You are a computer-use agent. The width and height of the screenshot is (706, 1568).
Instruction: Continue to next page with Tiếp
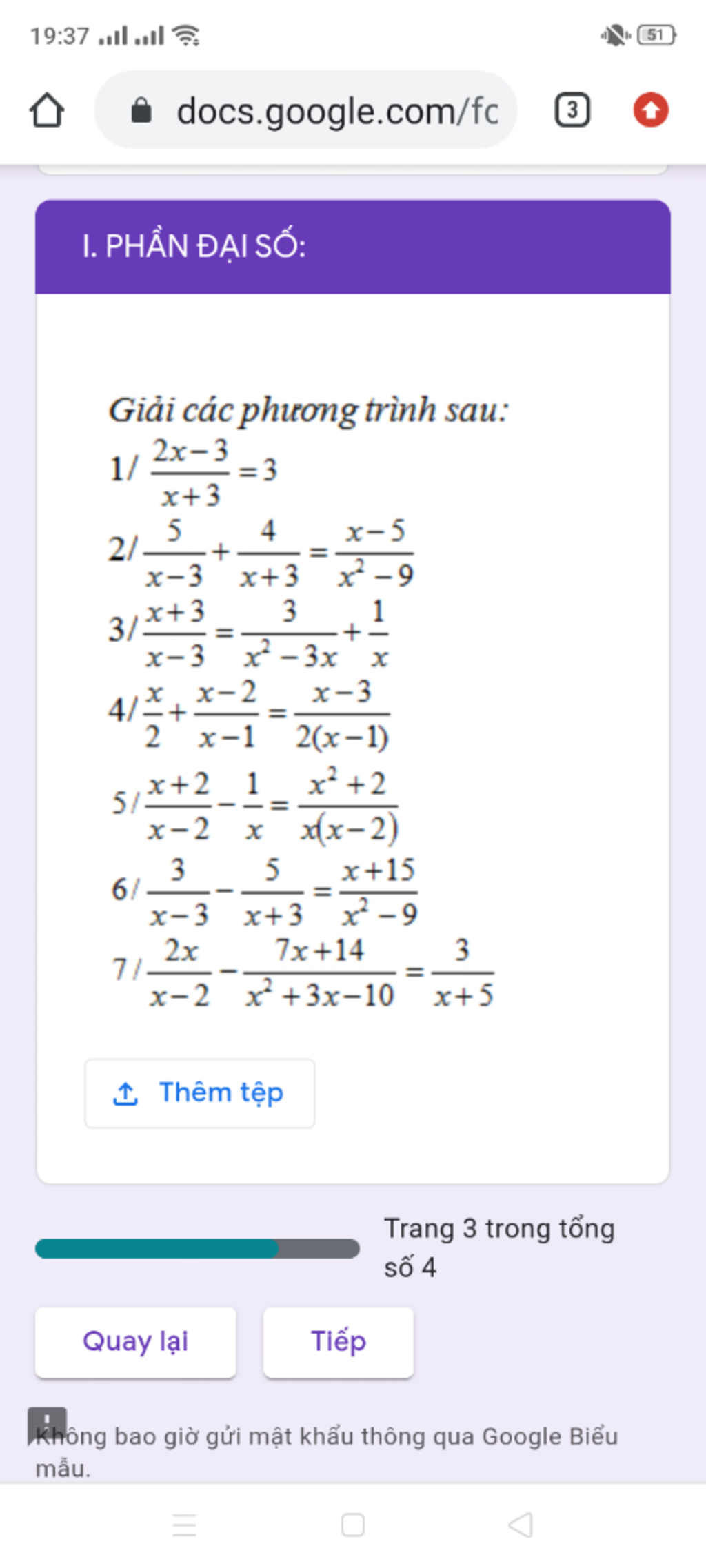[338, 1341]
